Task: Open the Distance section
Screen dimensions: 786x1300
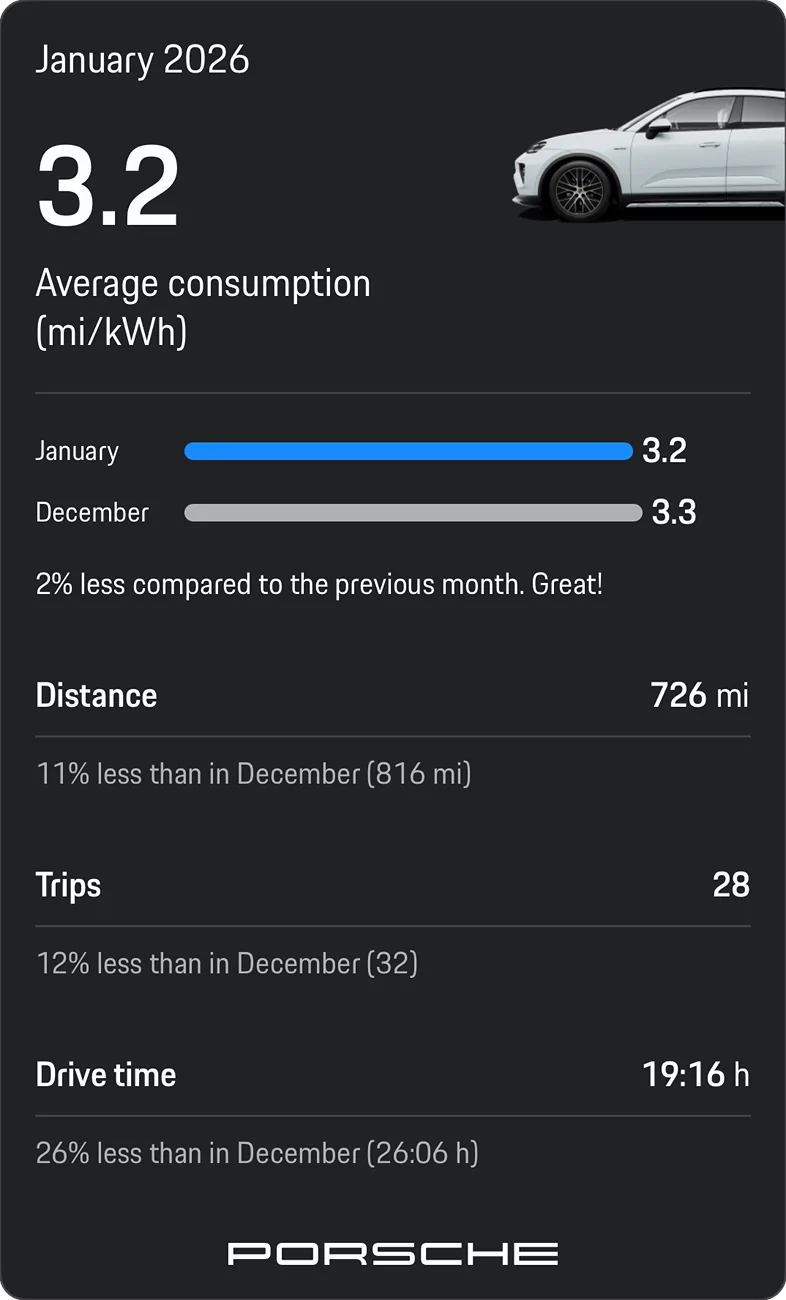Action: 96,695
